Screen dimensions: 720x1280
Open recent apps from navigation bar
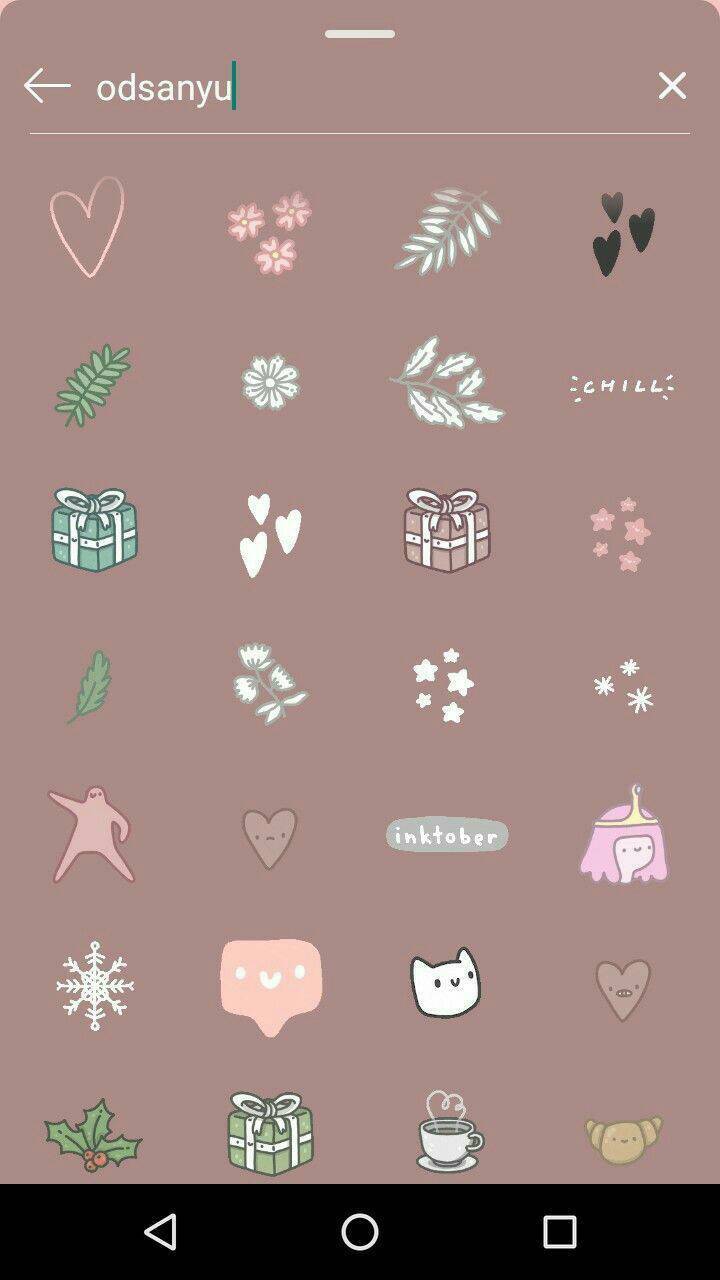(560, 1231)
